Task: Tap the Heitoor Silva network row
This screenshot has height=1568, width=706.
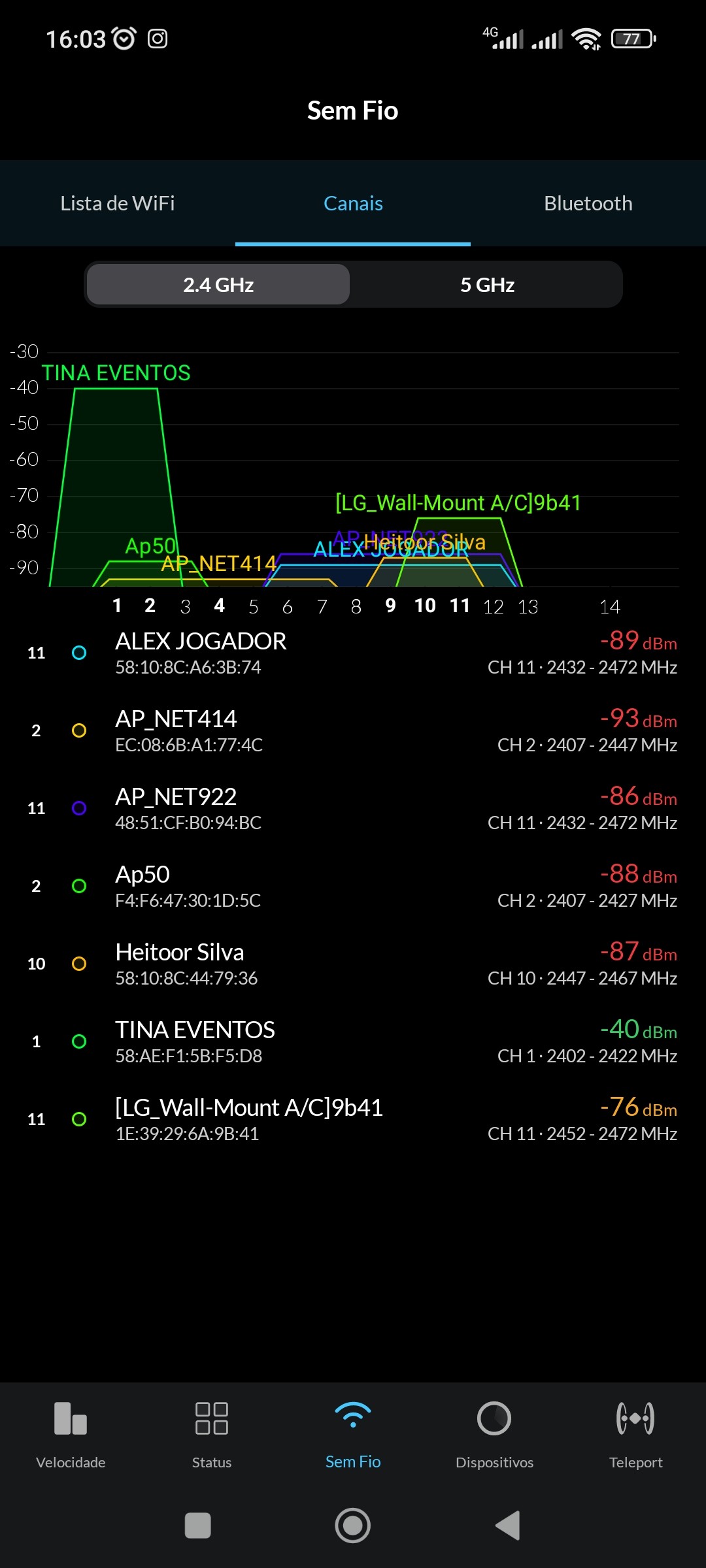Action: [353, 964]
